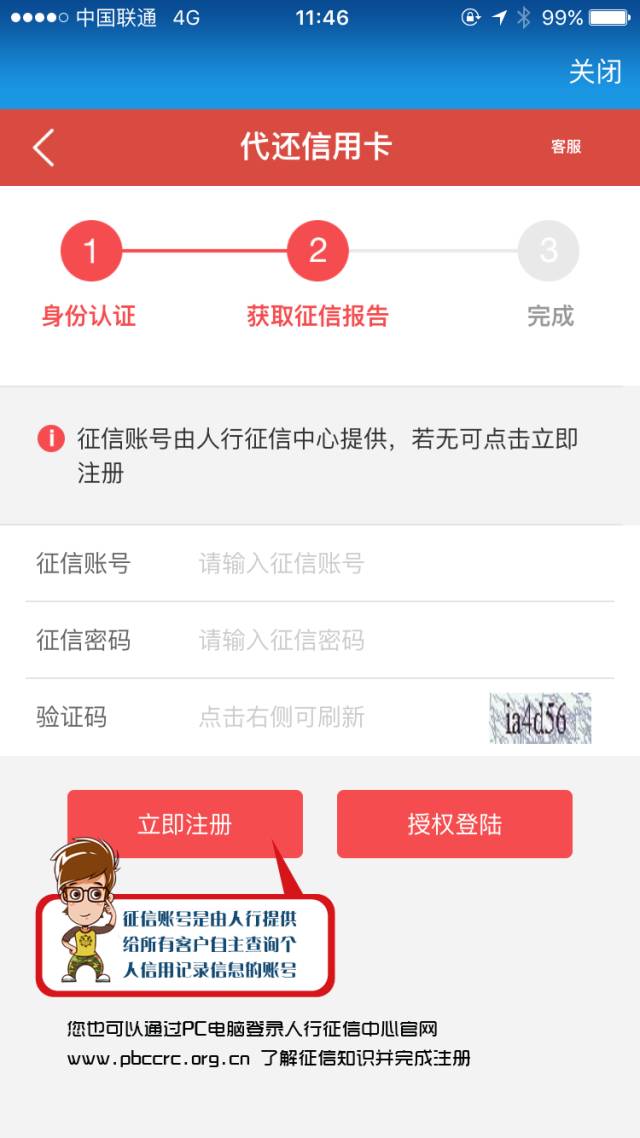Tap the 授权登陆 button
The image size is (640, 1138).
(454, 824)
